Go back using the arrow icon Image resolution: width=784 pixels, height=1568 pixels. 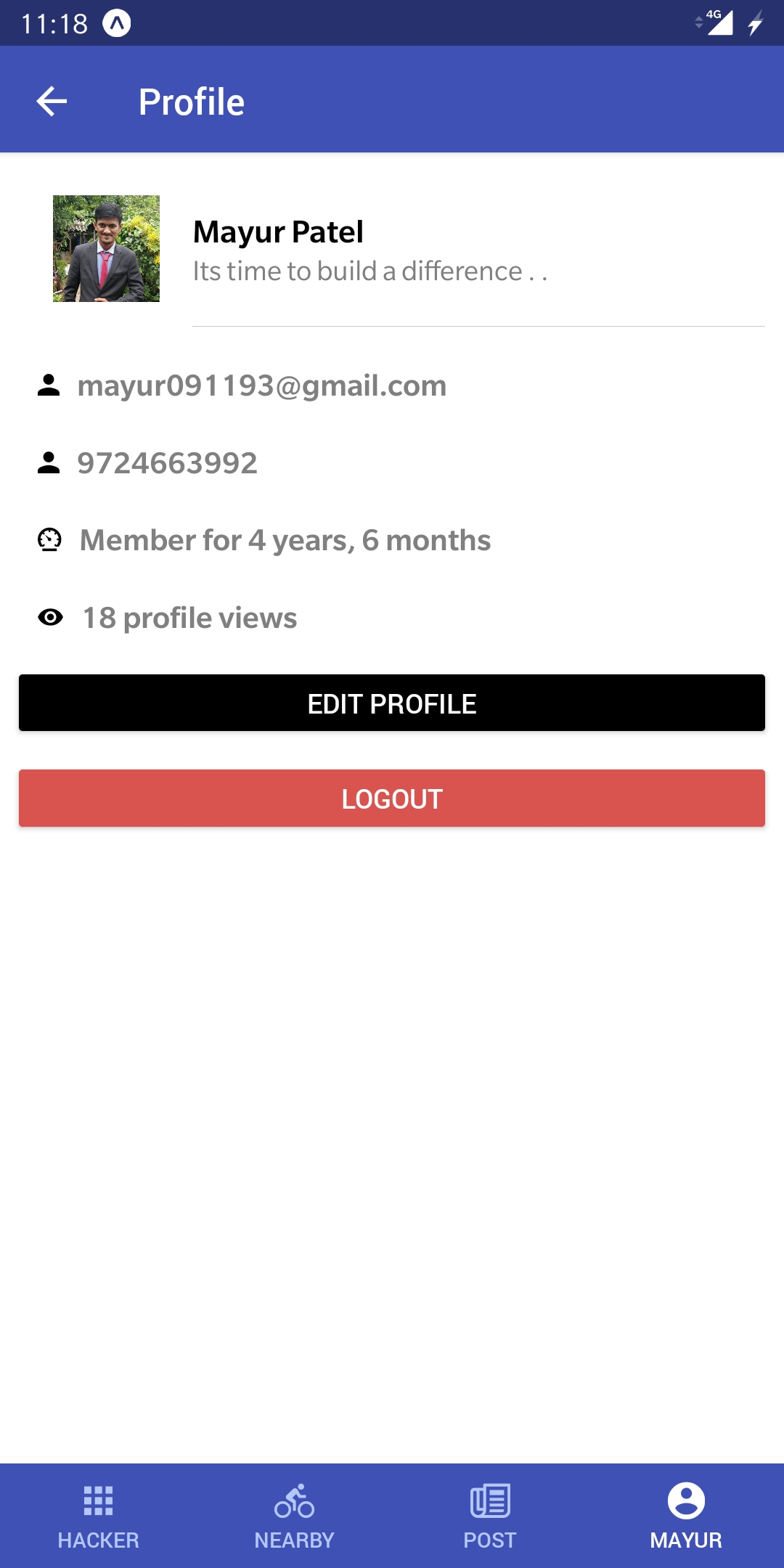pyautogui.click(x=52, y=101)
